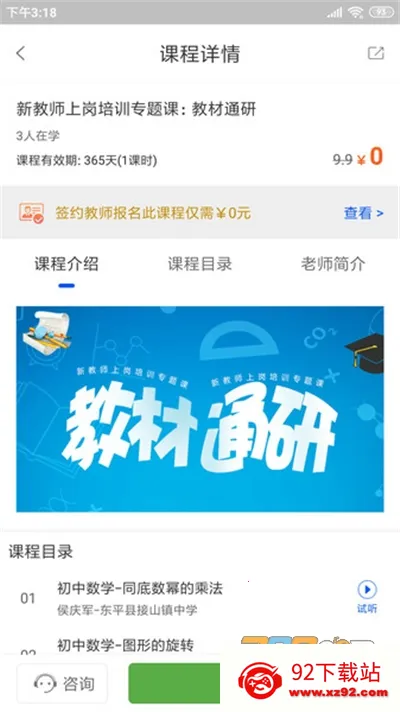Image resolution: width=400 pixels, height=712 pixels.
Task: Open lesson 初中数学-图形的旋转
Action: click(125, 645)
